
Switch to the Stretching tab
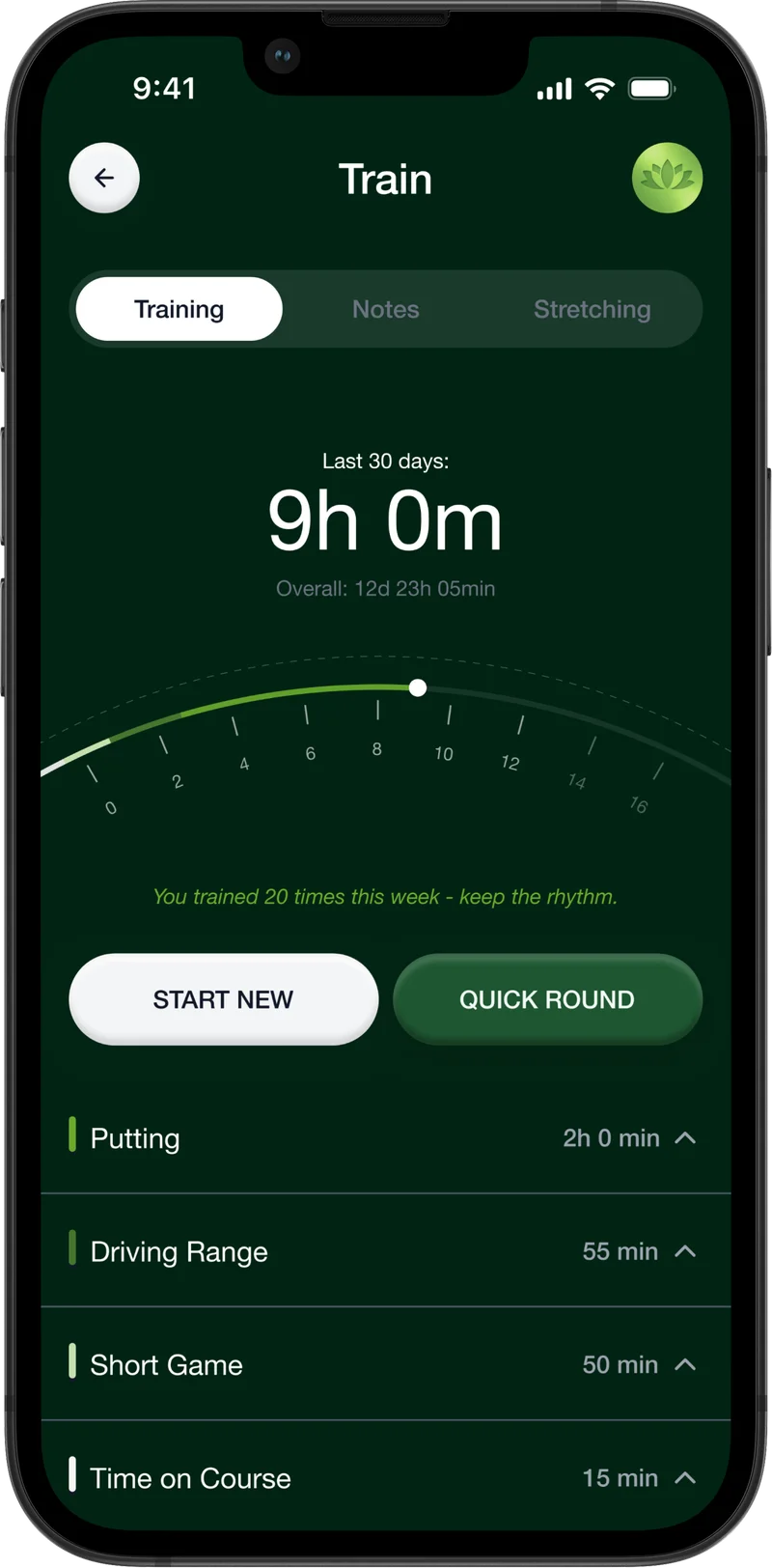(592, 309)
